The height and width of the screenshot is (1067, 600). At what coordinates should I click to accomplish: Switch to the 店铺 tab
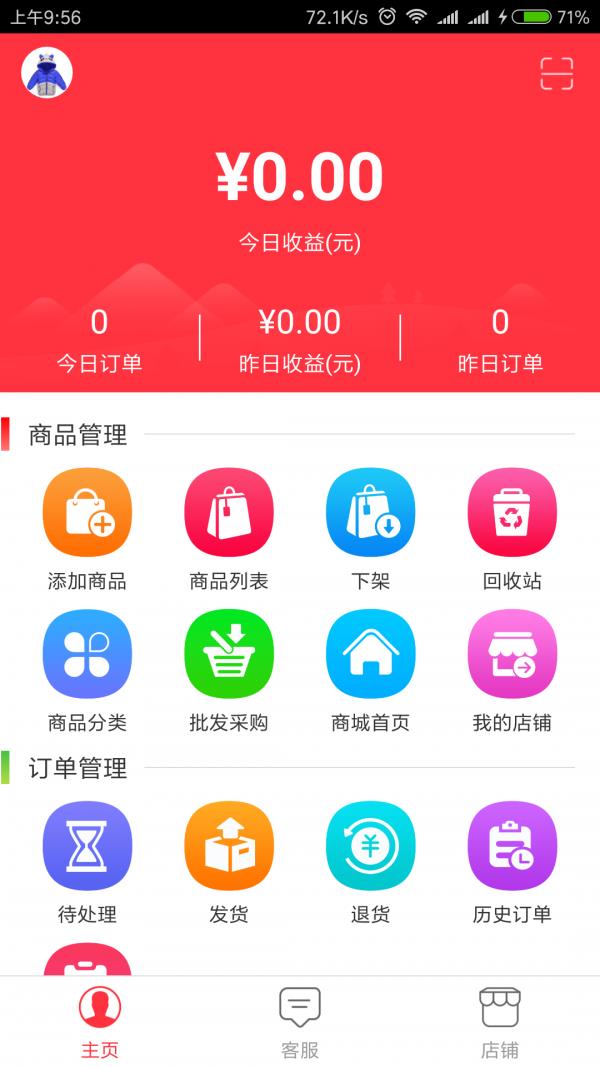click(x=500, y=1023)
